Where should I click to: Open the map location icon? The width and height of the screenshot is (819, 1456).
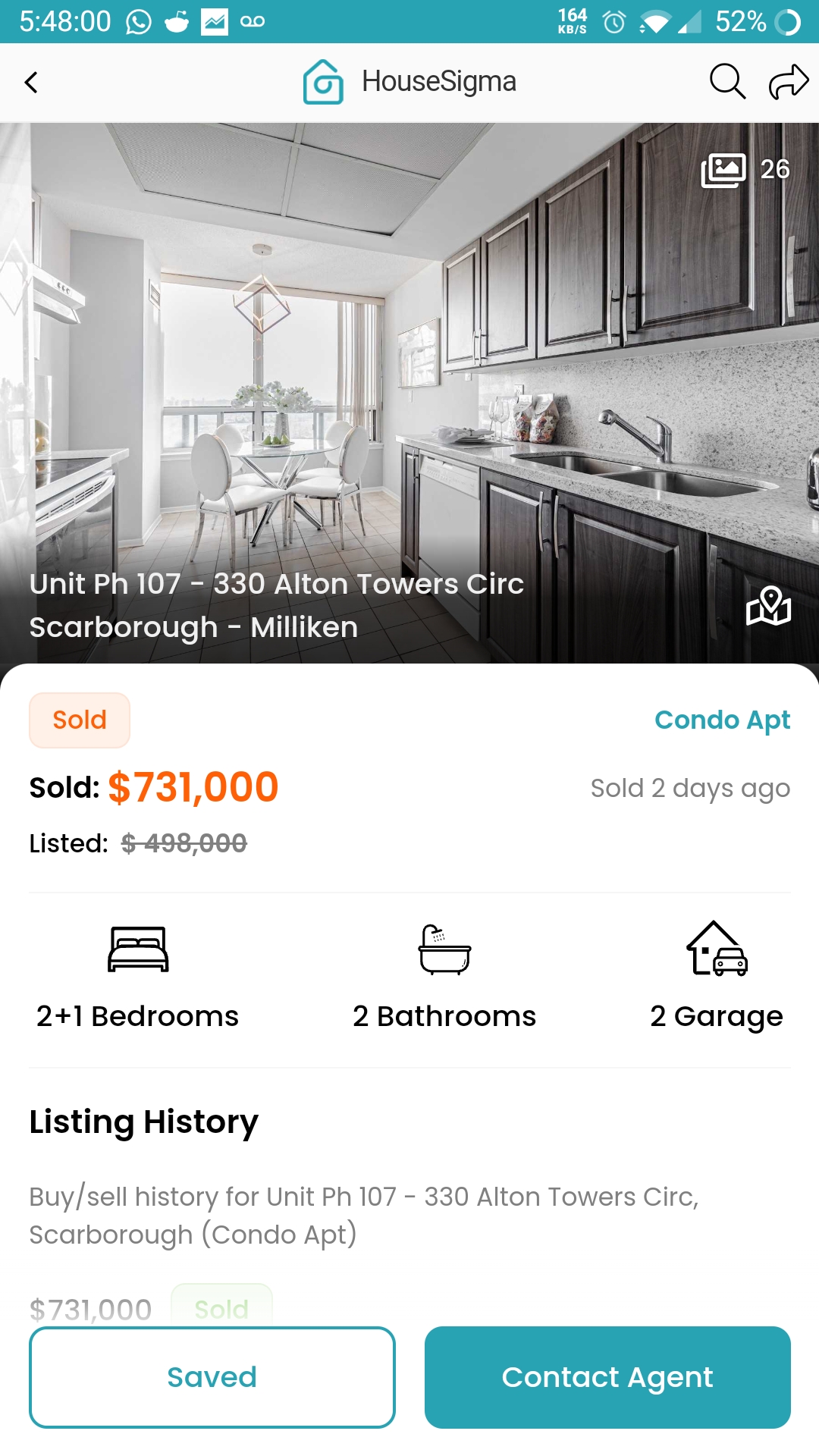[x=768, y=607]
